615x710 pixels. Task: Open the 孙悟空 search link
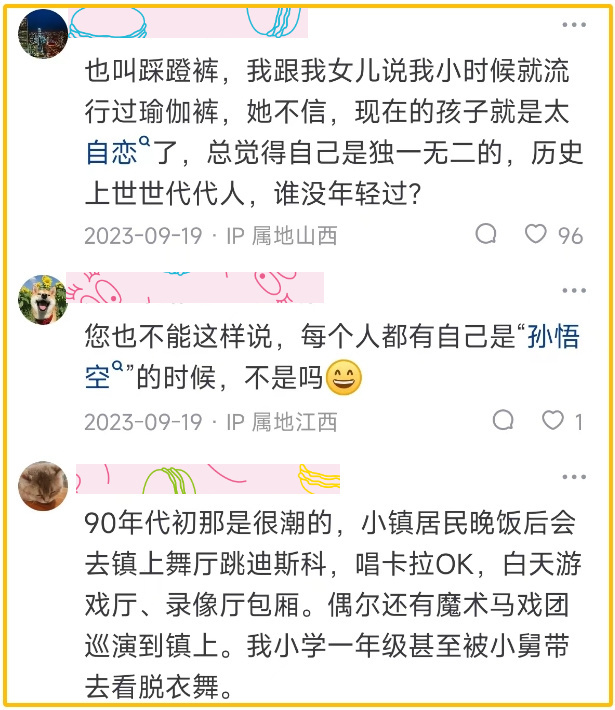pos(553,336)
